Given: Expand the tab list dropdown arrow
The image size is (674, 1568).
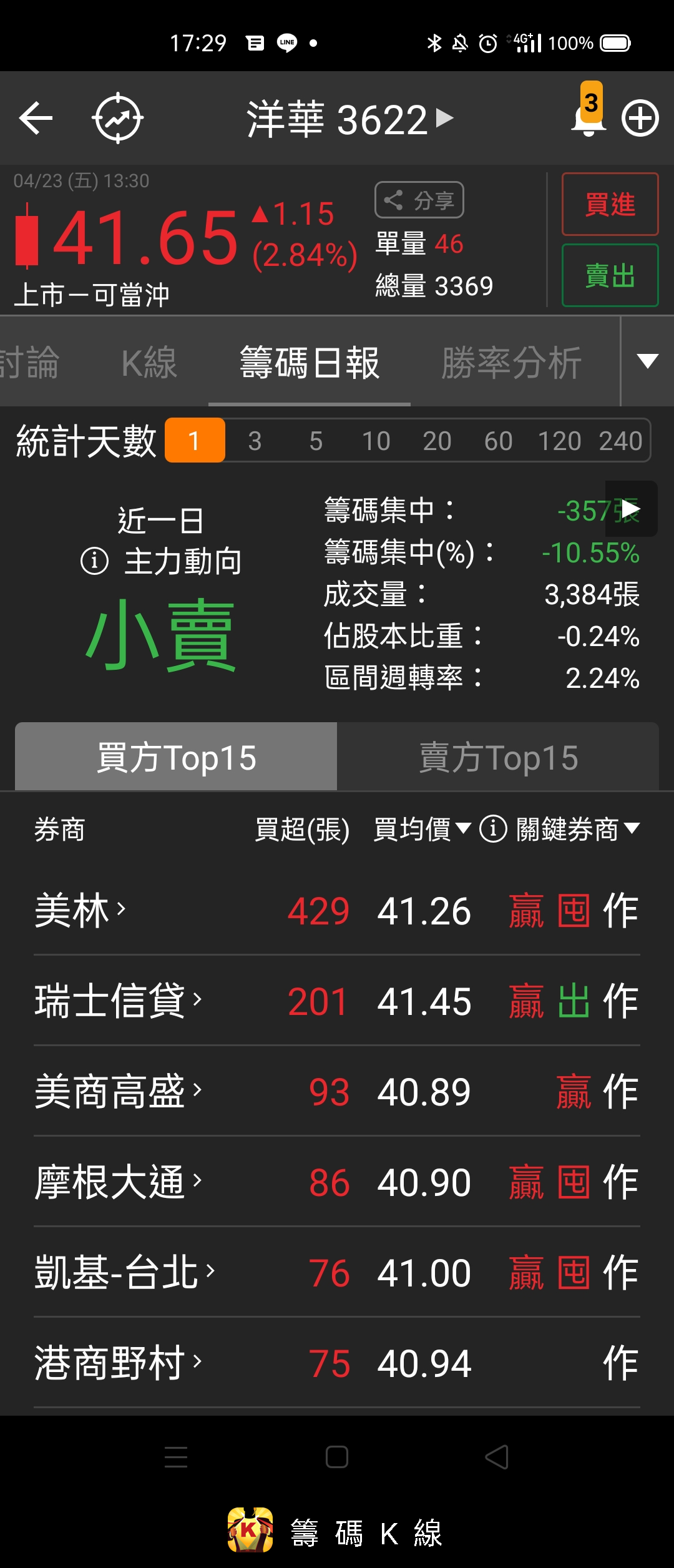Looking at the screenshot, I should 647,361.
